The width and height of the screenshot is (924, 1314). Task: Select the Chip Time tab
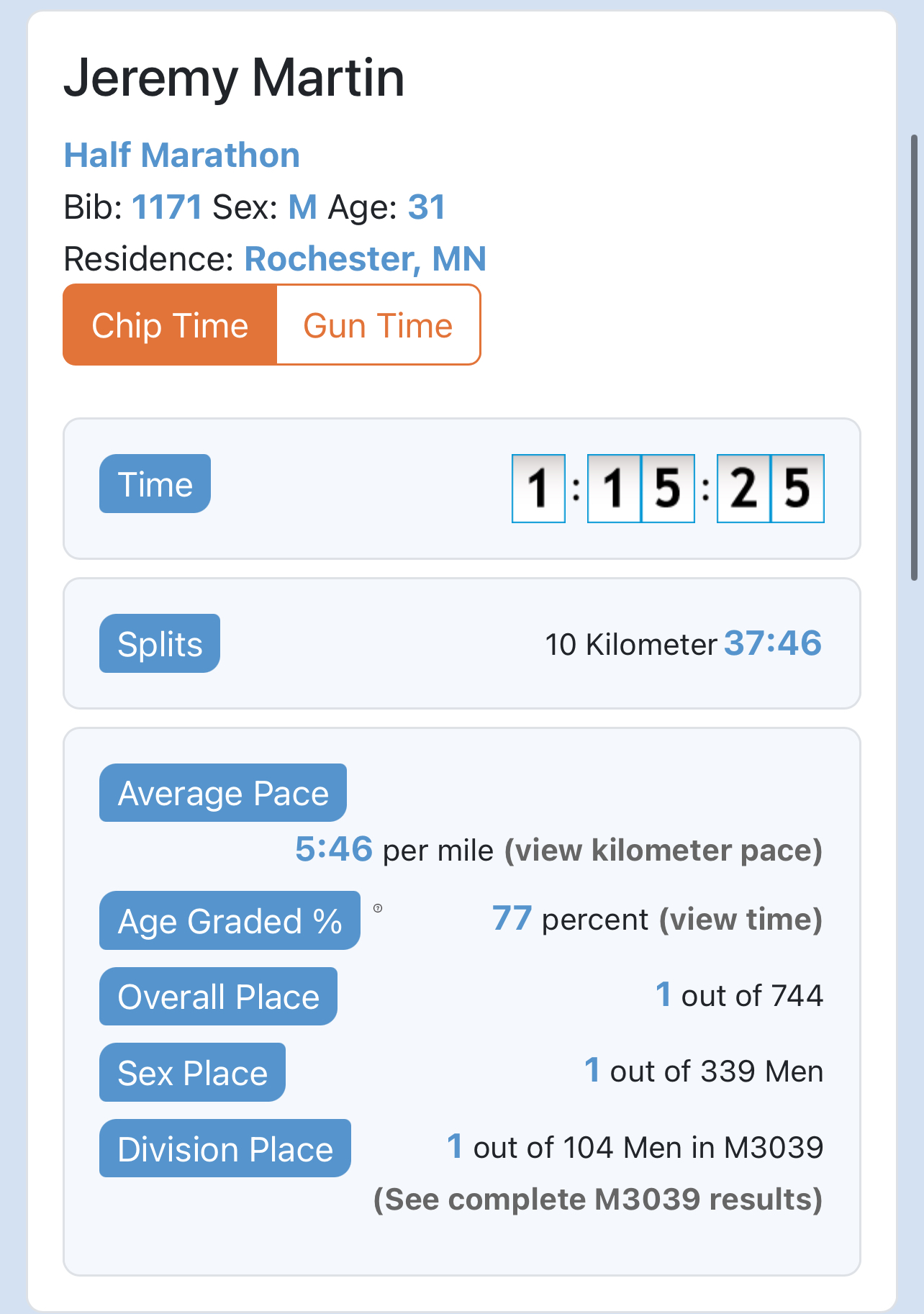[x=170, y=325]
